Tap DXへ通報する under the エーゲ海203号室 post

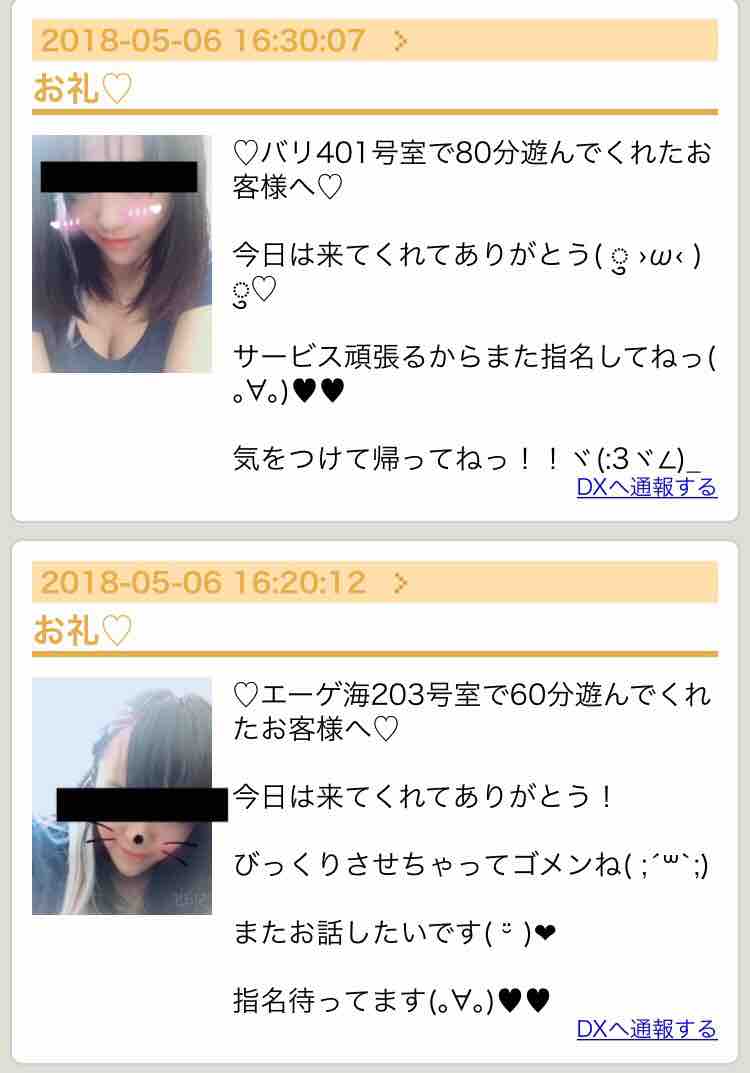(x=646, y=1029)
